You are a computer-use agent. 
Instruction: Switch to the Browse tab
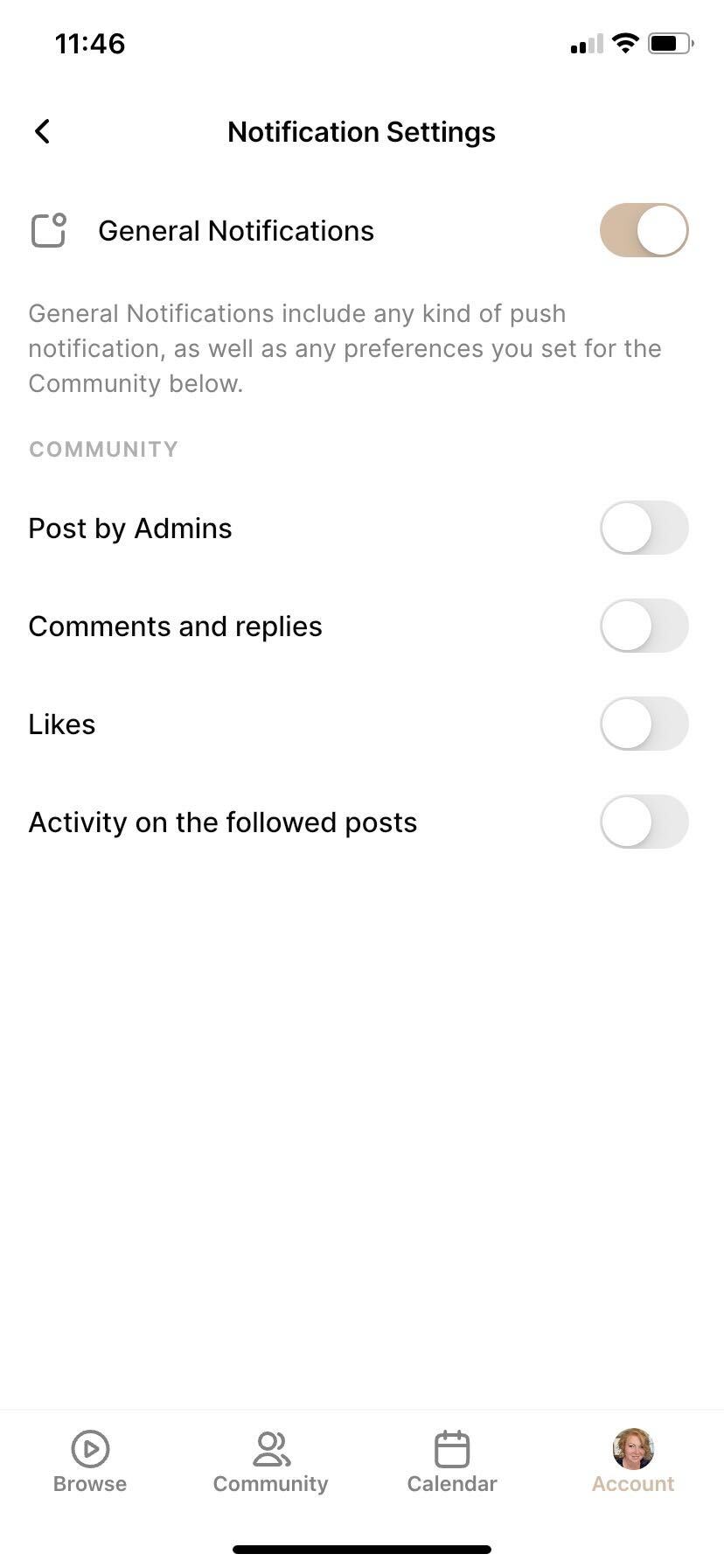[x=90, y=1462]
